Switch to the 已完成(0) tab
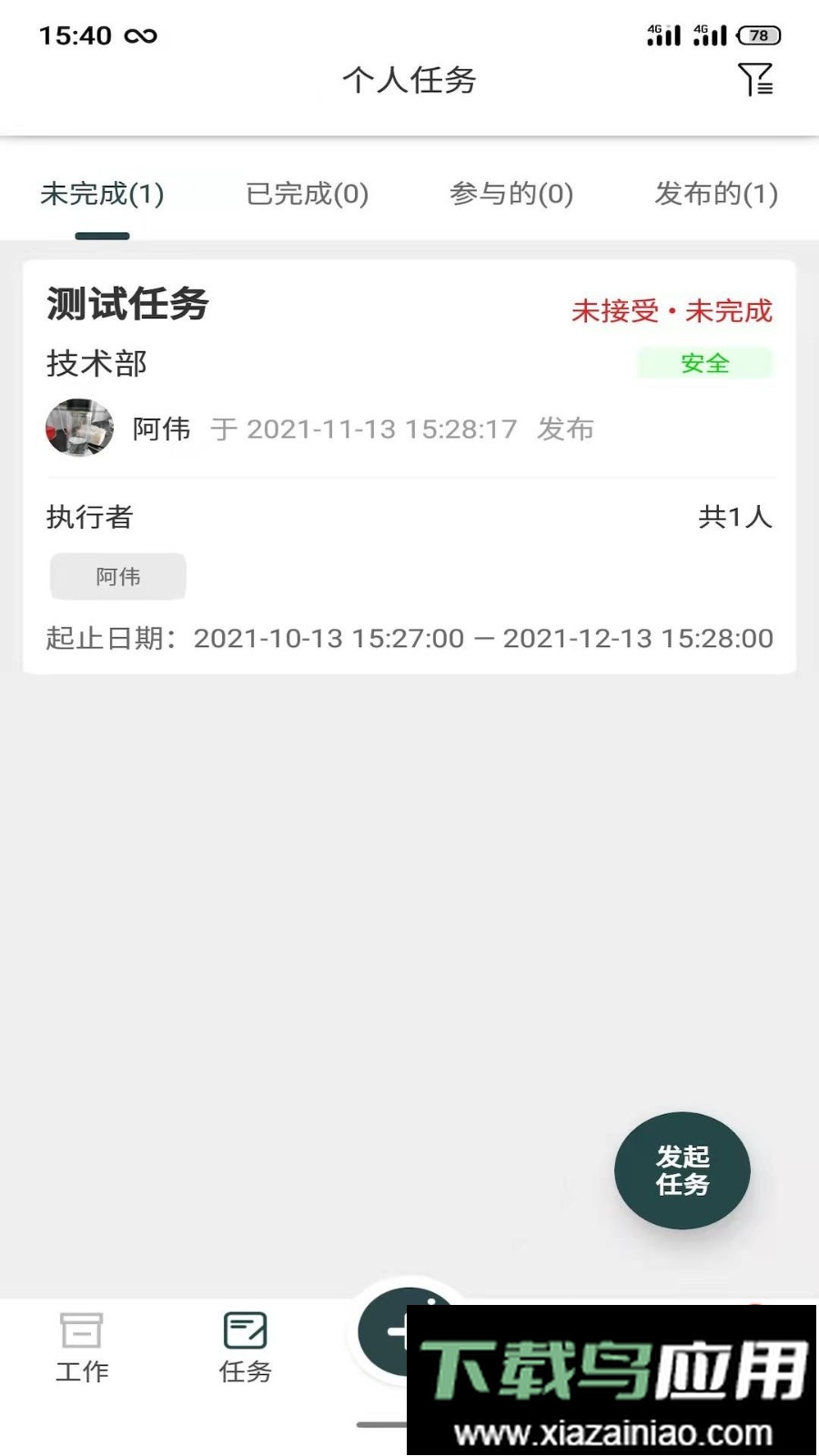This screenshot has height=1456, width=819. 306,194
